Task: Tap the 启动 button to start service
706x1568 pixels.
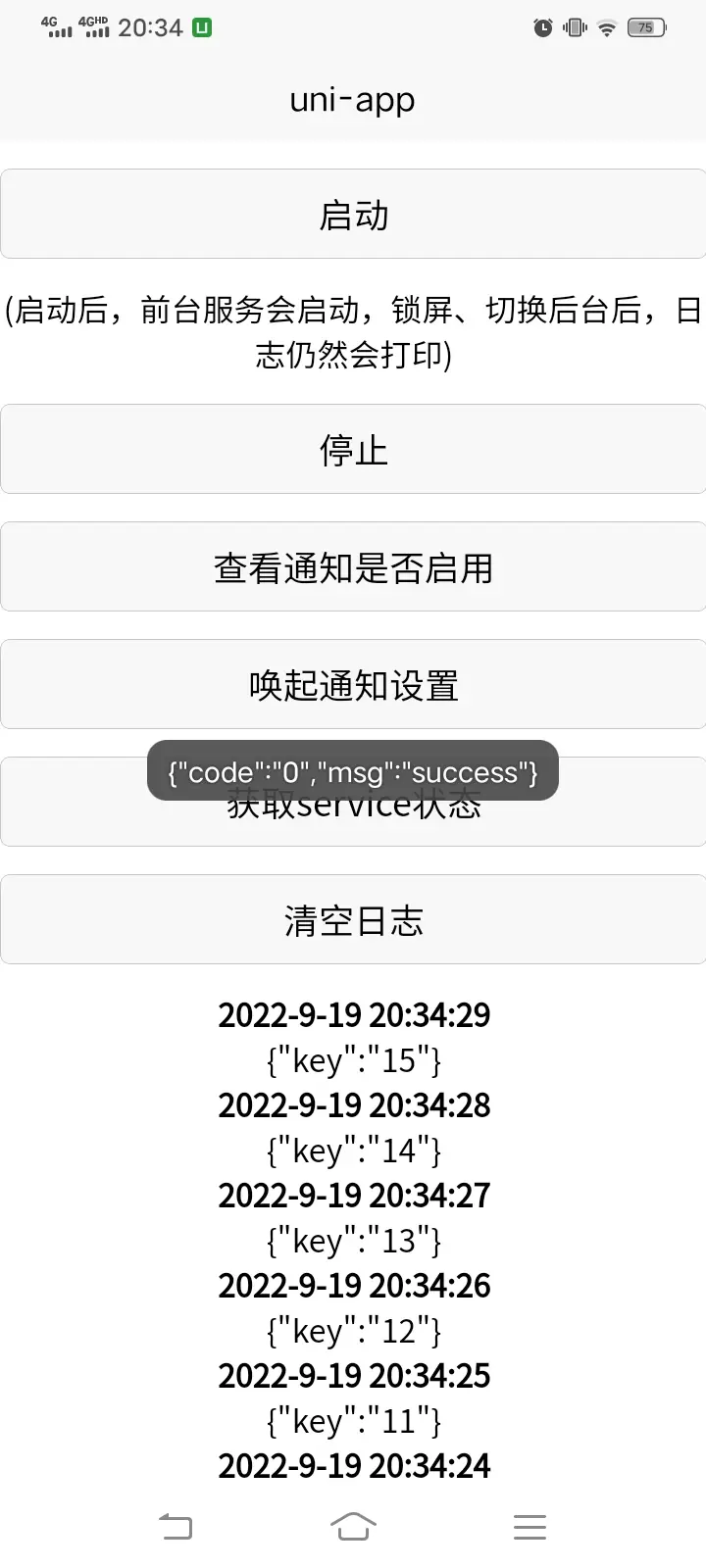Action: pos(353,215)
